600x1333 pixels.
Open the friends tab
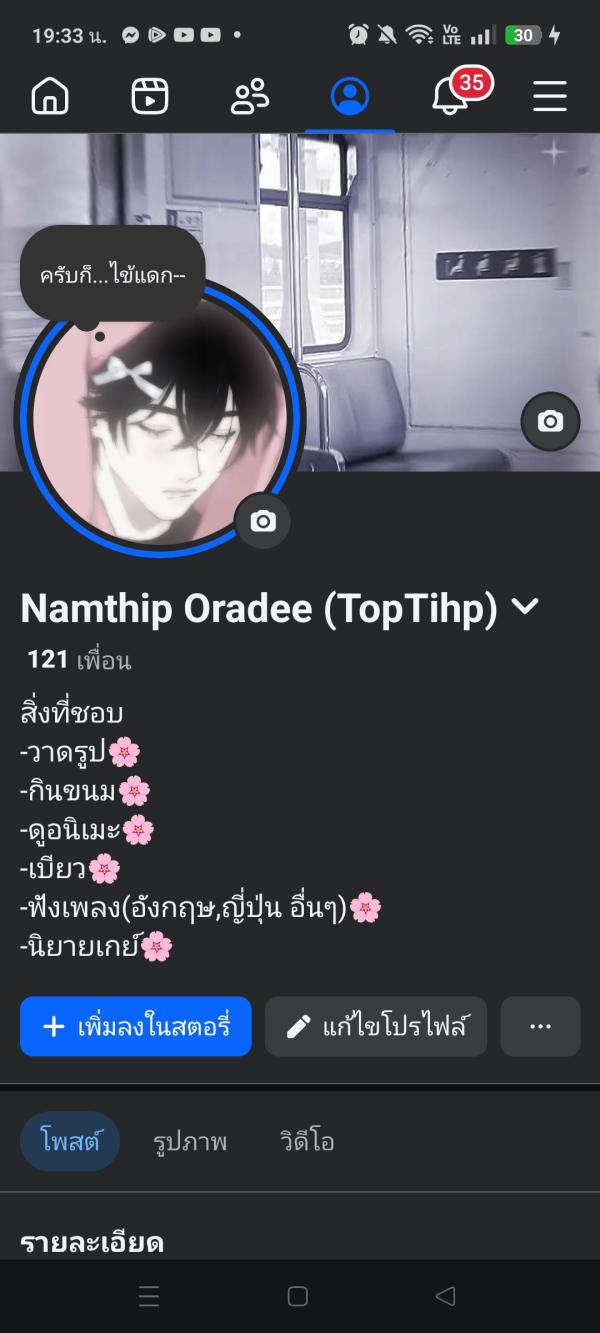[250, 96]
